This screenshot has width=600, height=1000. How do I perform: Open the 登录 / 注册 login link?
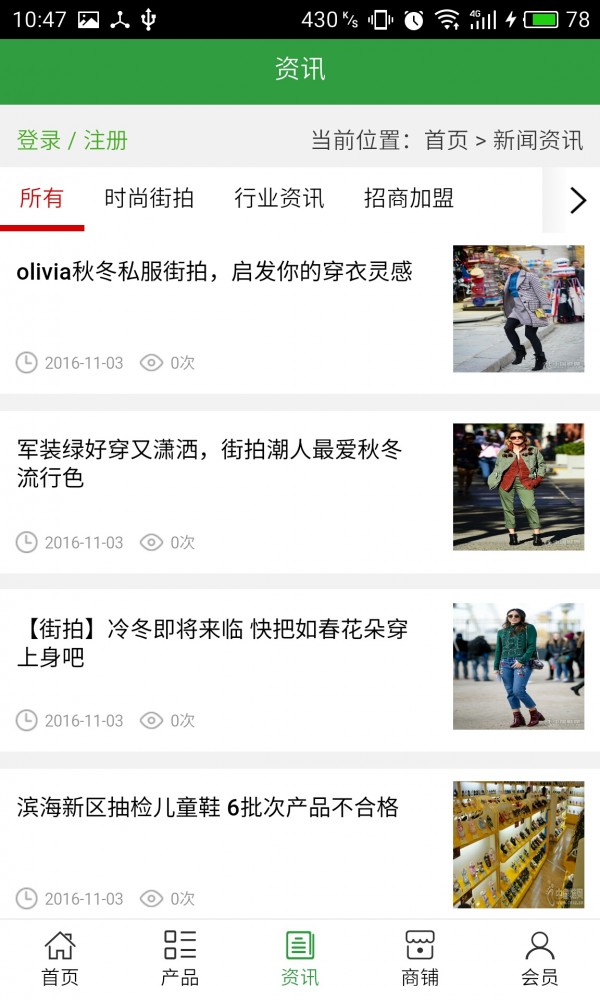pyautogui.click(x=72, y=140)
